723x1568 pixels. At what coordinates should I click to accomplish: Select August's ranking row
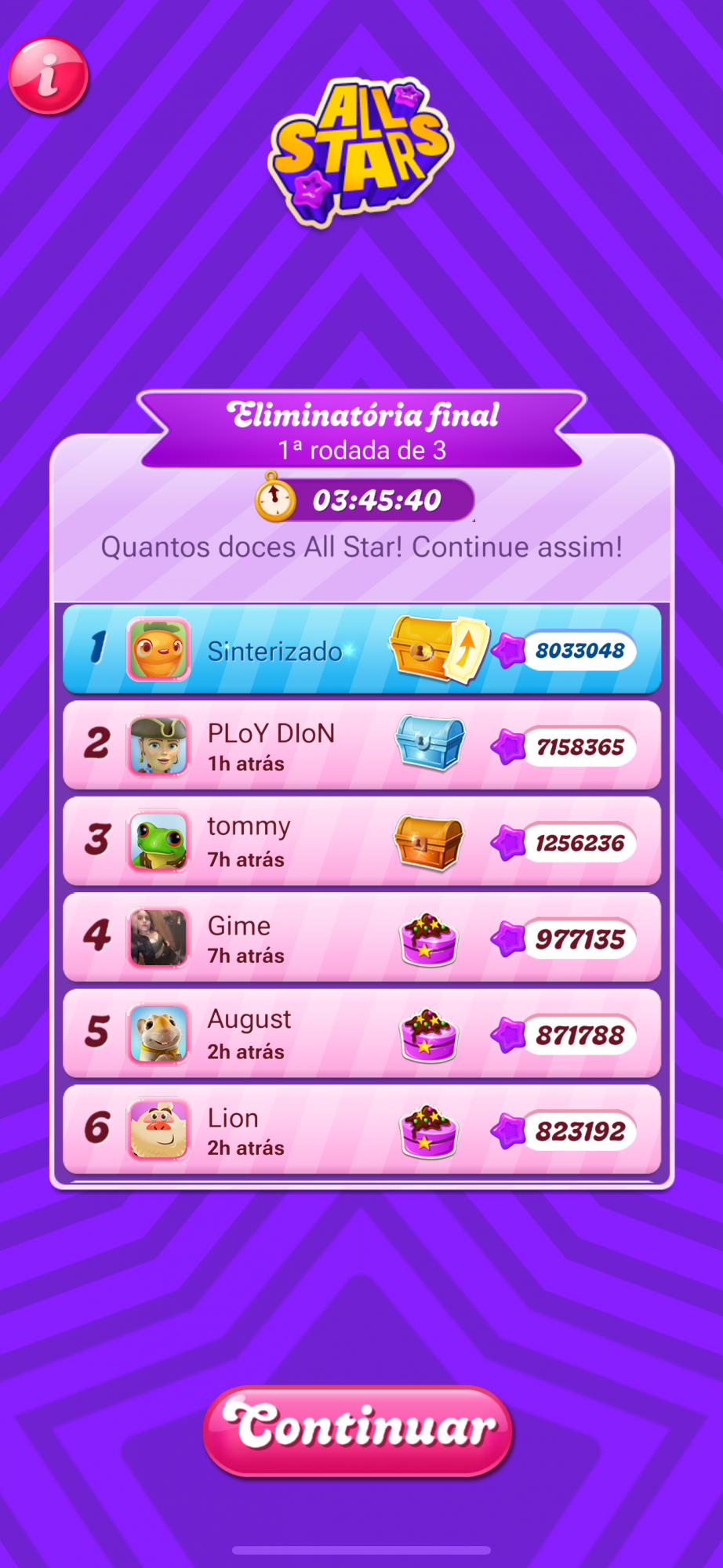361,1034
